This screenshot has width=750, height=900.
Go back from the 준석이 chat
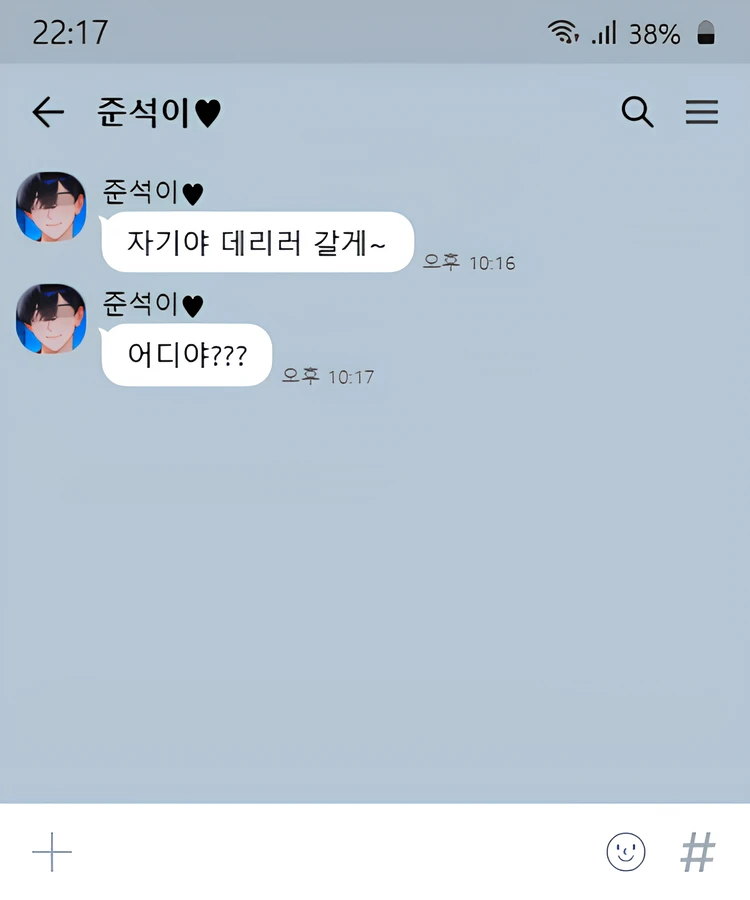[47, 113]
